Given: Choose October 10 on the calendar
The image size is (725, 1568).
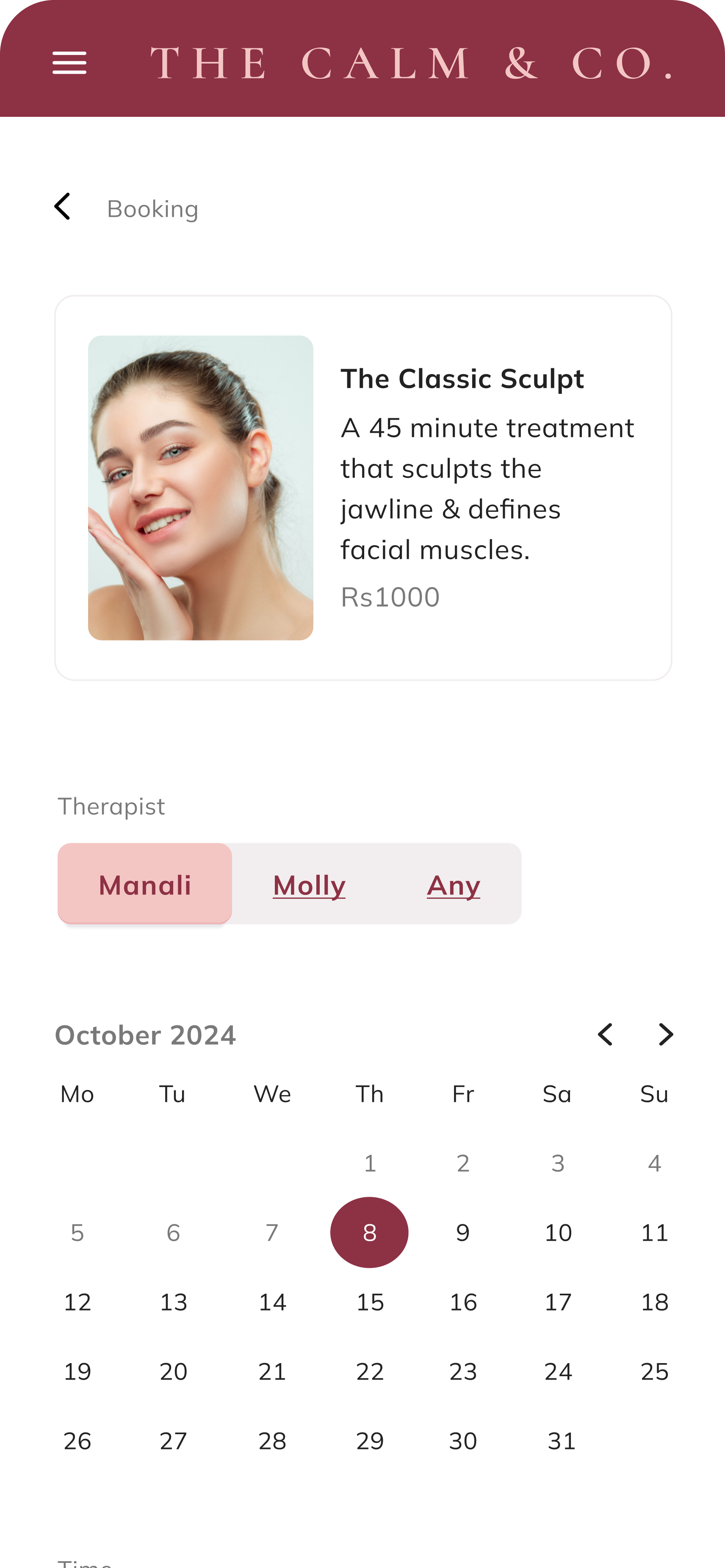Looking at the screenshot, I should pyautogui.click(x=558, y=1233).
